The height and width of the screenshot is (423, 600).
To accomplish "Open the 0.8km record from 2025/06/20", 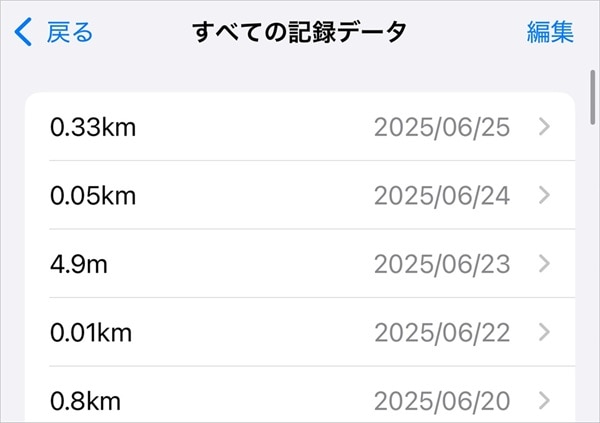I will [x=300, y=400].
